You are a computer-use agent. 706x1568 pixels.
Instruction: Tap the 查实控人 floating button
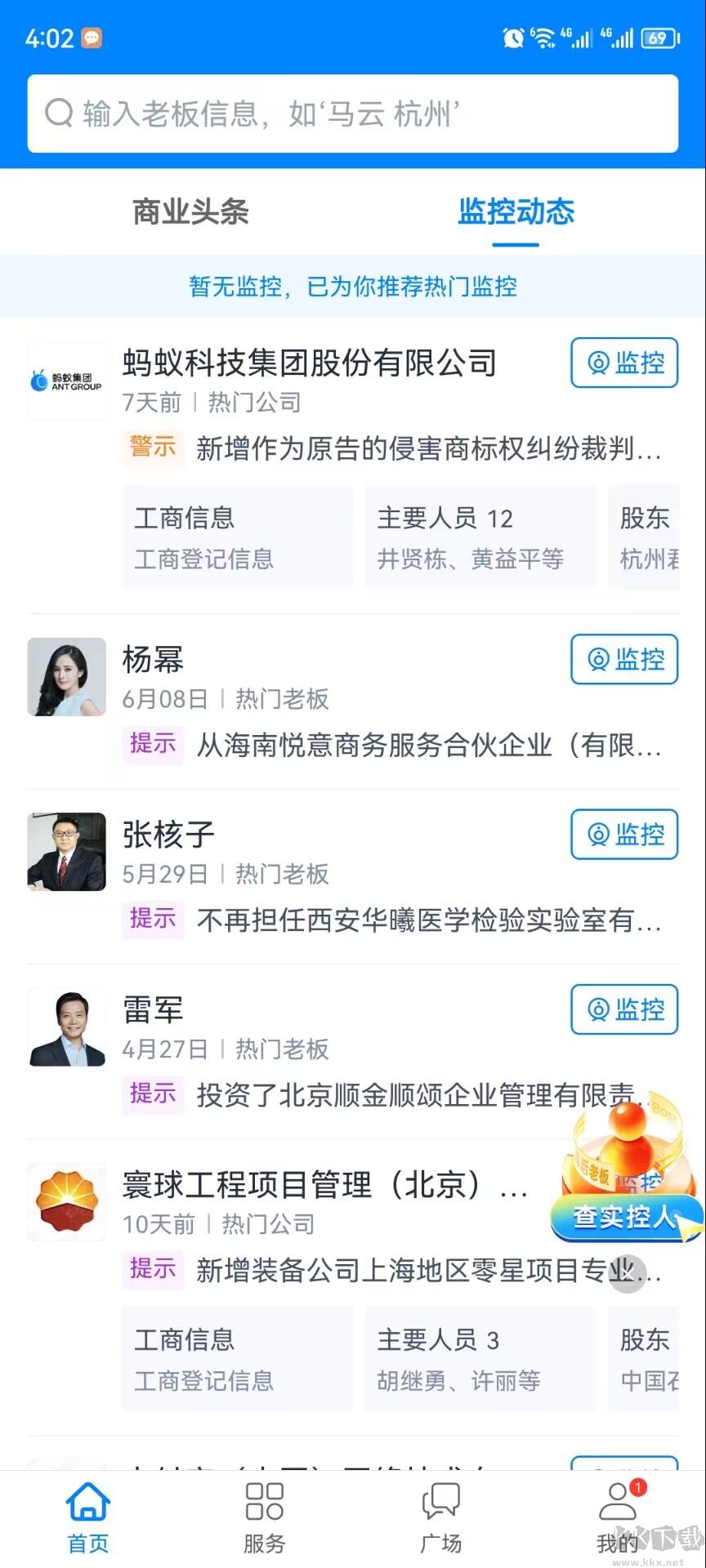(625, 1217)
